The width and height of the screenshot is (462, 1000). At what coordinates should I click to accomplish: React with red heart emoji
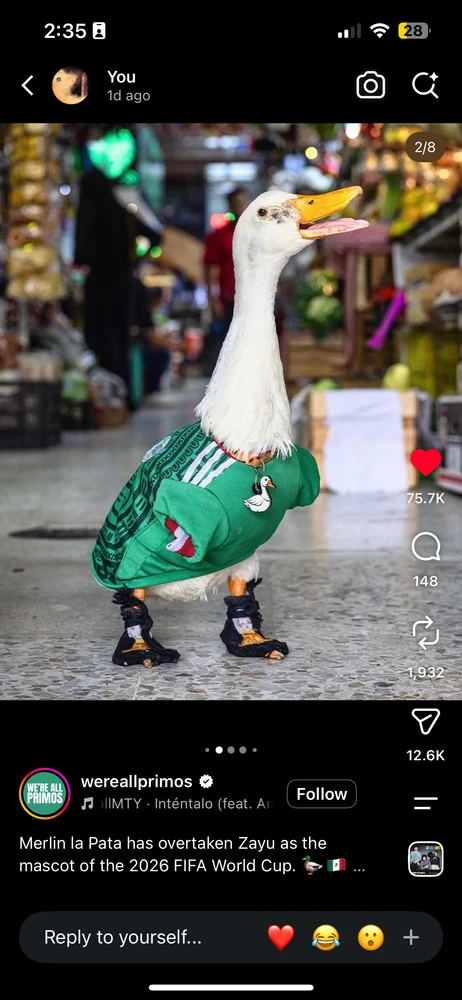pos(281,937)
